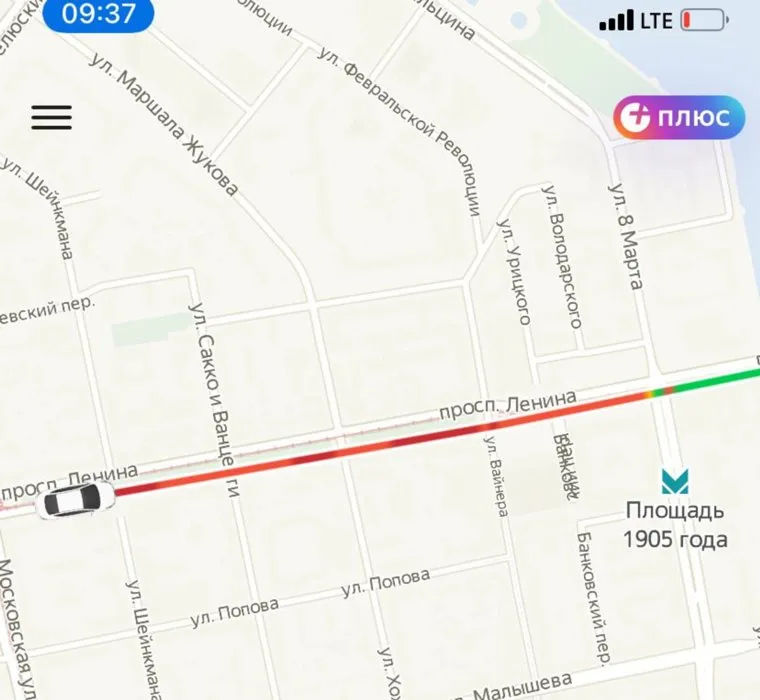Open the hamburger side menu
The width and height of the screenshot is (760, 700).
click(51, 118)
